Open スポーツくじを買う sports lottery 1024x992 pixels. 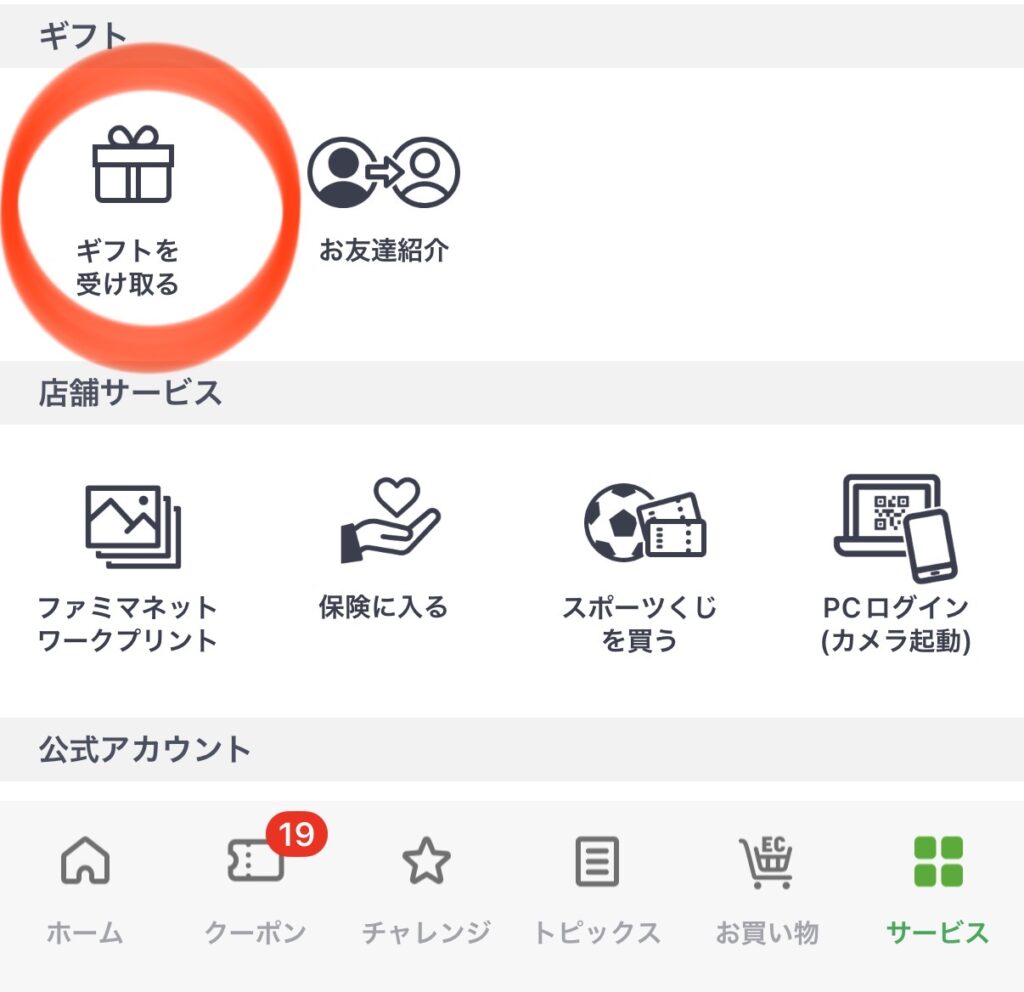pyautogui.click(x=642, y=565)
